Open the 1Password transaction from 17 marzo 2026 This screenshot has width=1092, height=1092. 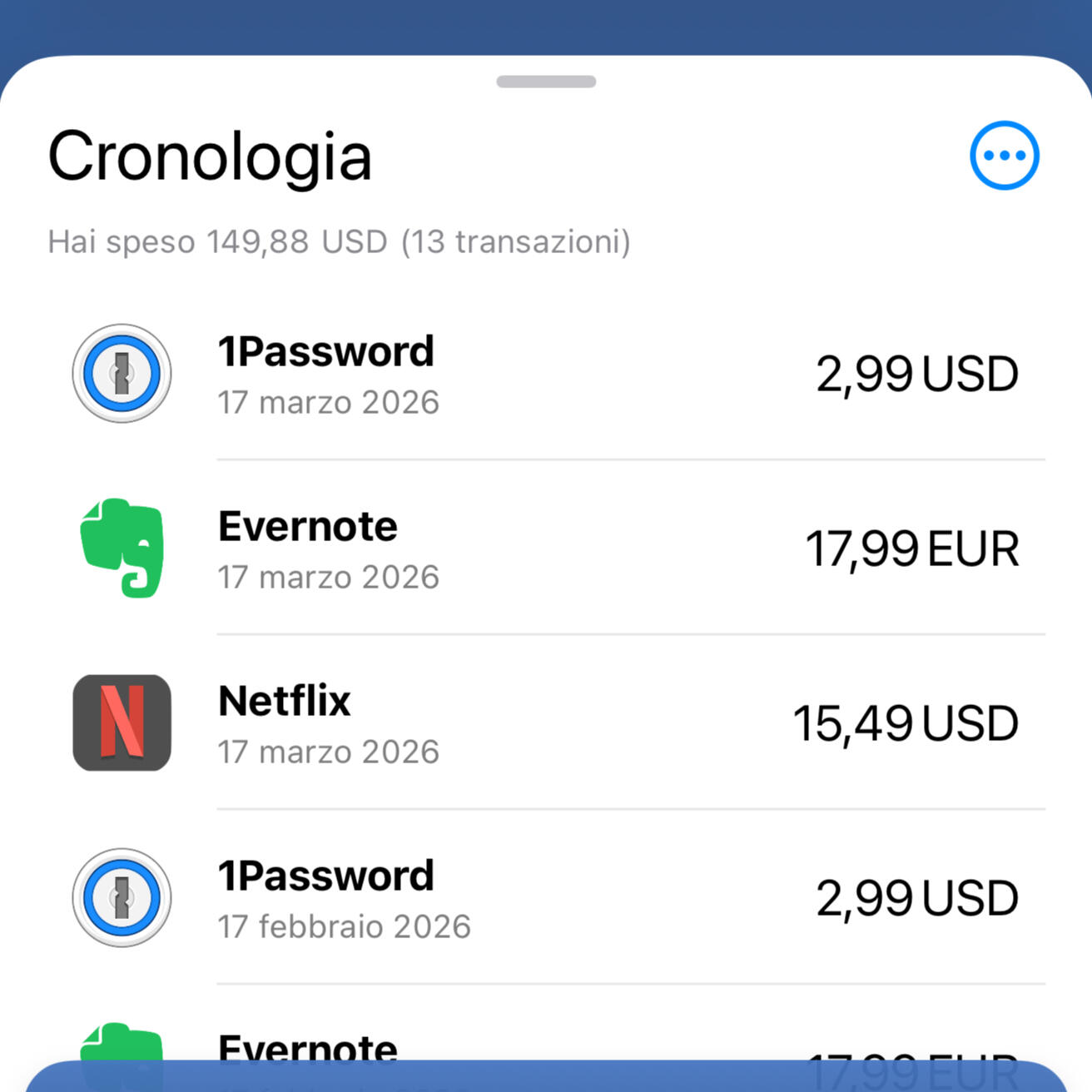tap(546, 374)
